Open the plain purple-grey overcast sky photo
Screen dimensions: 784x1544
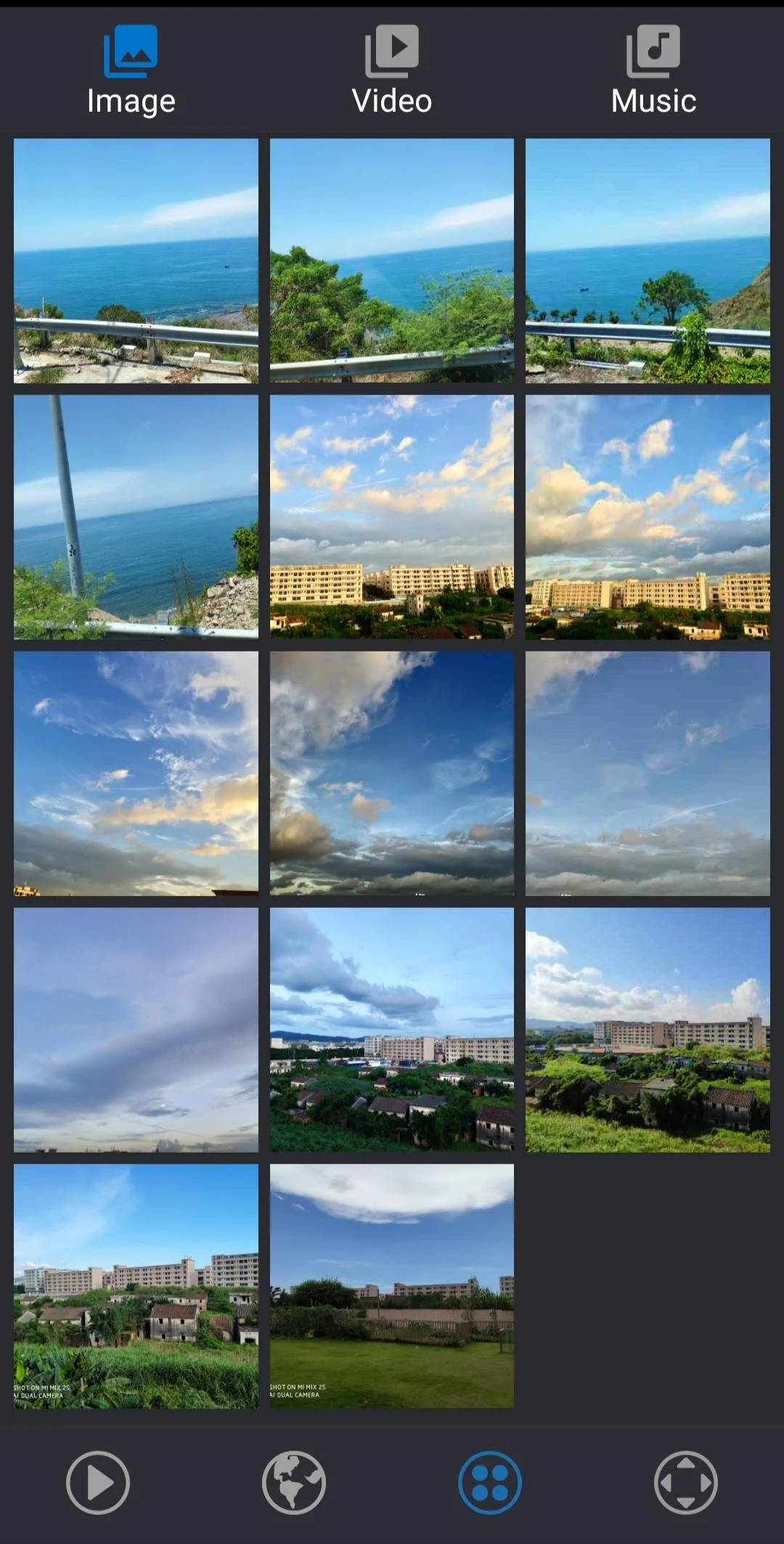pyautogui.click(x=136, y=1030)
